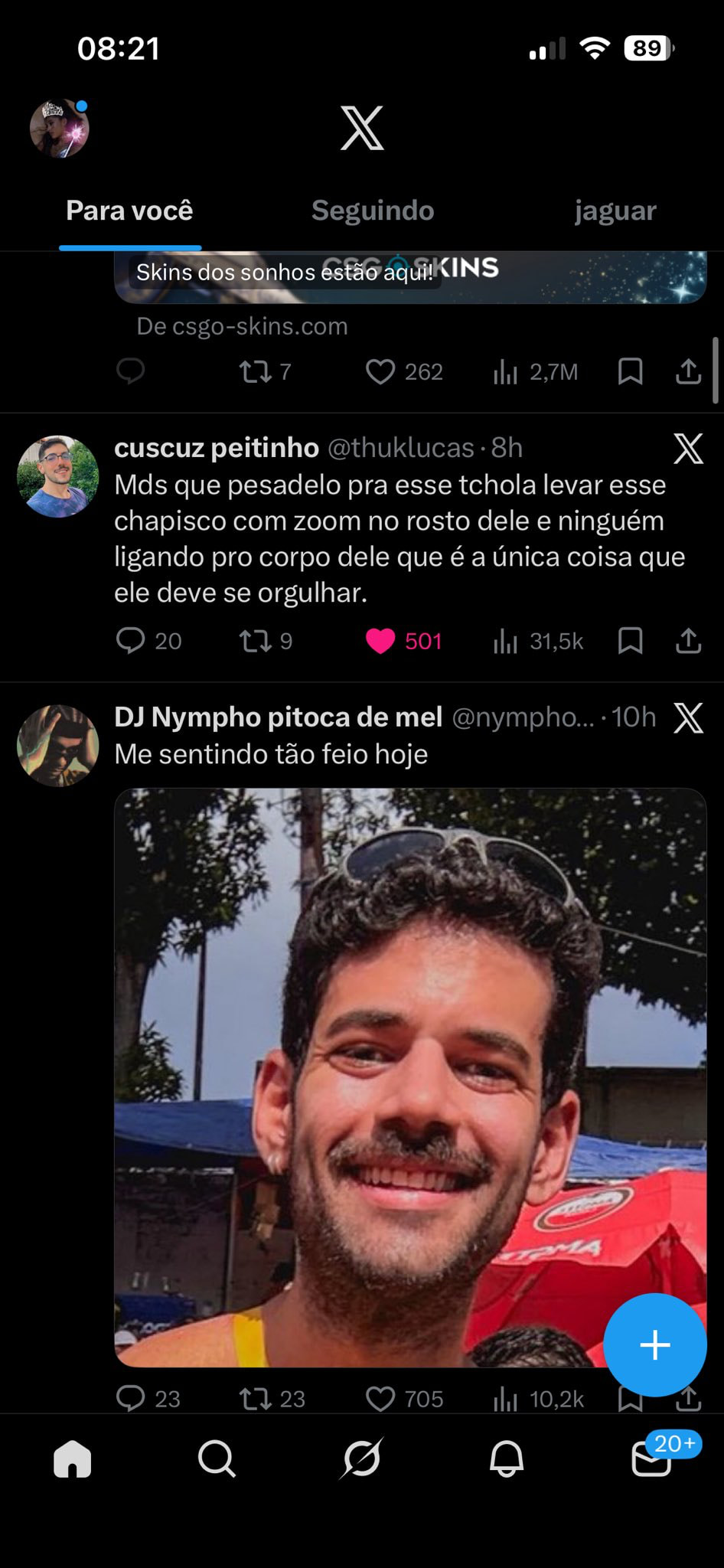
Task: Open the Grok icon on cuscuz peitinho's post
Action: click(x=688, y=448)
